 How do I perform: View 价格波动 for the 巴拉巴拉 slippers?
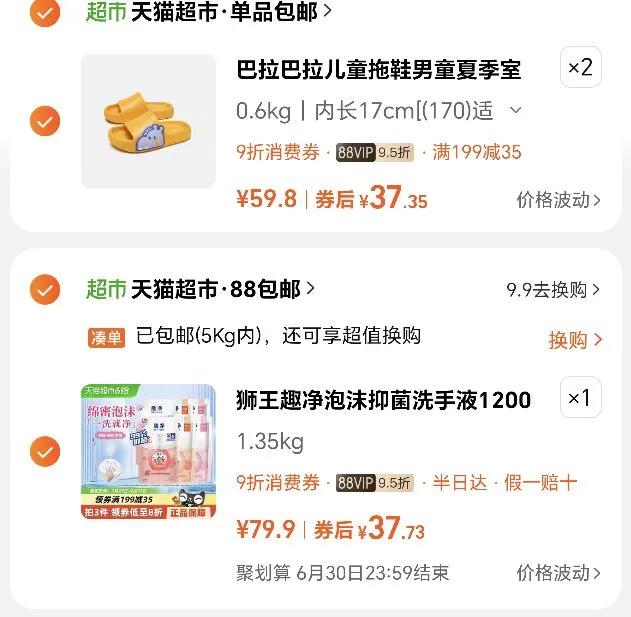[x=559, y=199]
